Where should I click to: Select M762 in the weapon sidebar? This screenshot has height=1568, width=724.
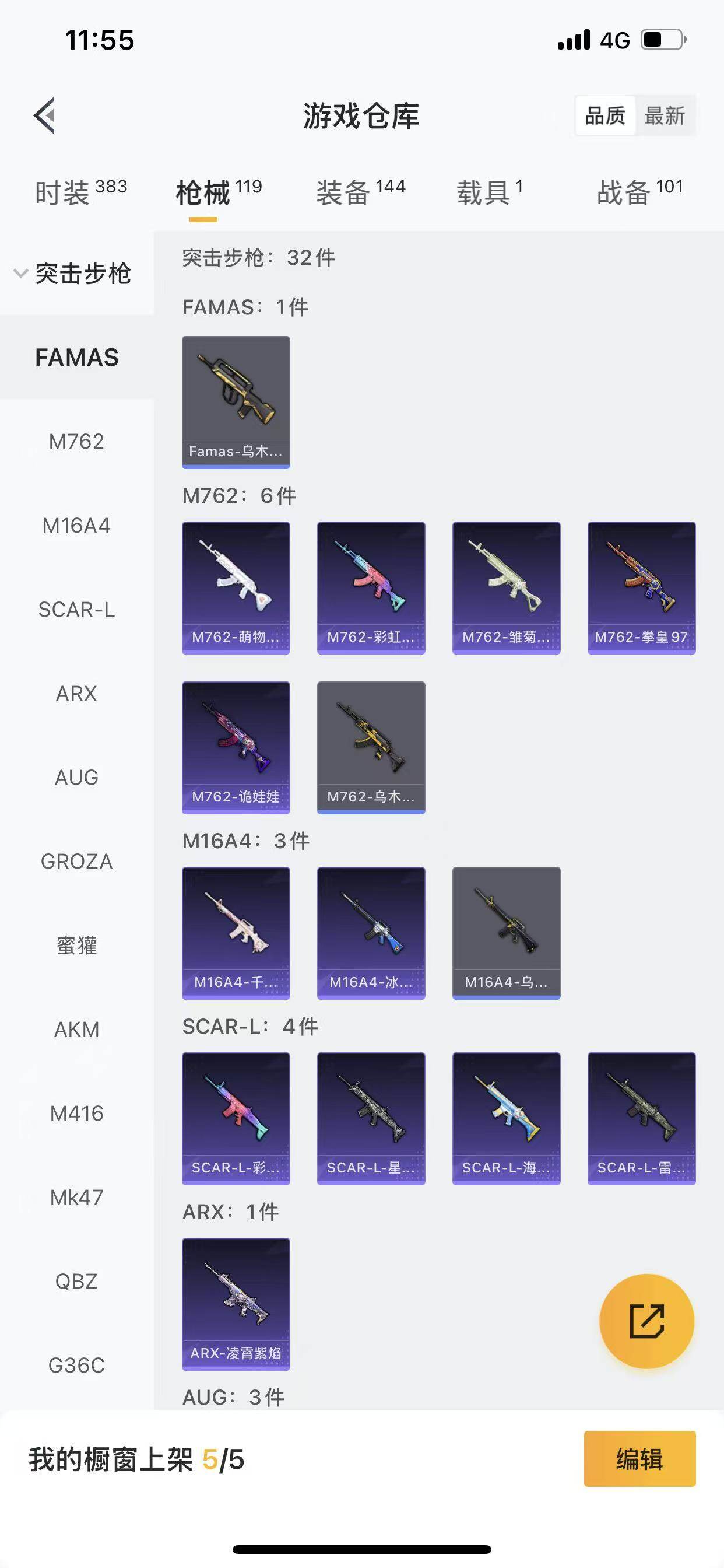pos(77,442)
